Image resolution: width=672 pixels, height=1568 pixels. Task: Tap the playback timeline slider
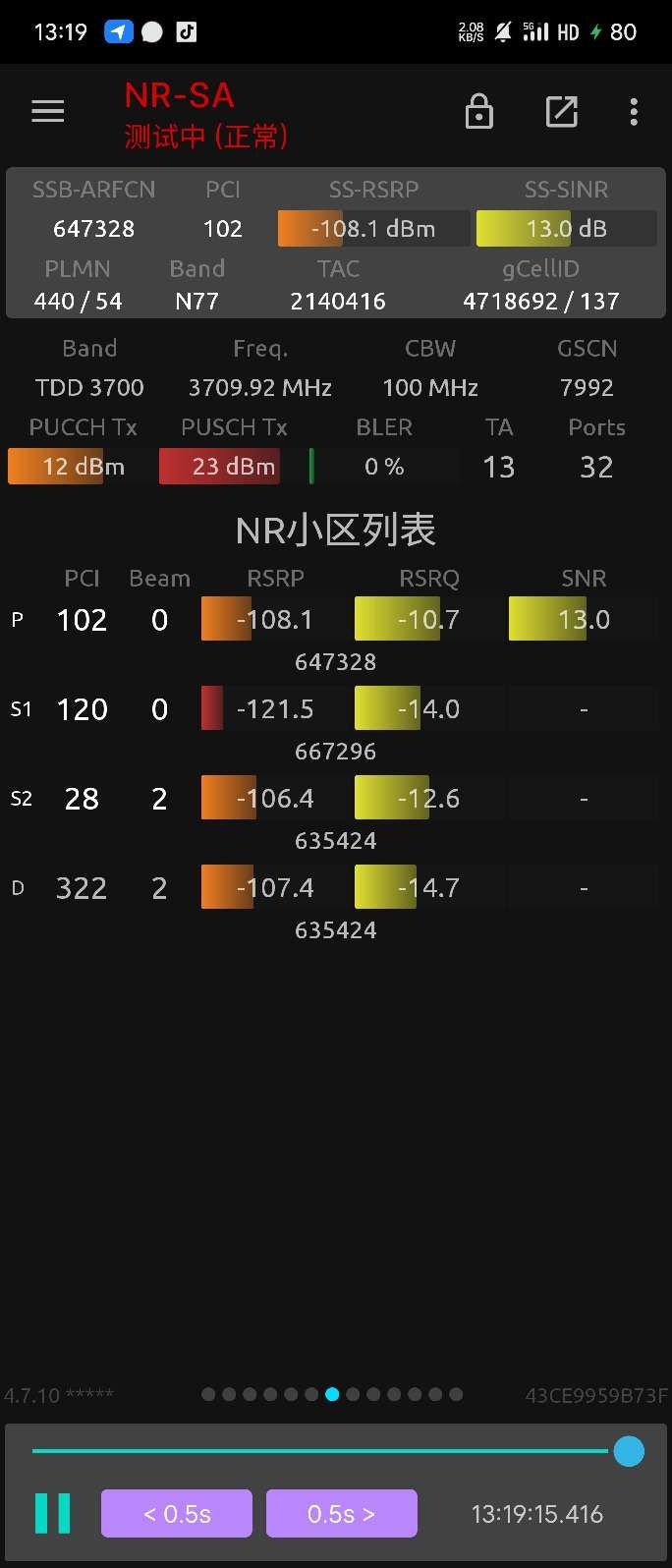[324, 1451]
